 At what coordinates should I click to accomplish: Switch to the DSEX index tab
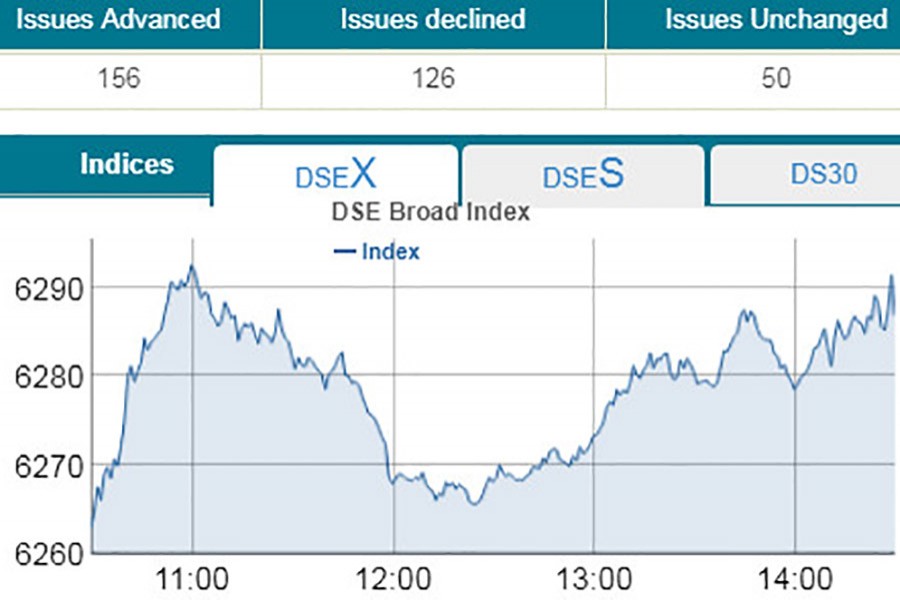(x=336, y=175)
